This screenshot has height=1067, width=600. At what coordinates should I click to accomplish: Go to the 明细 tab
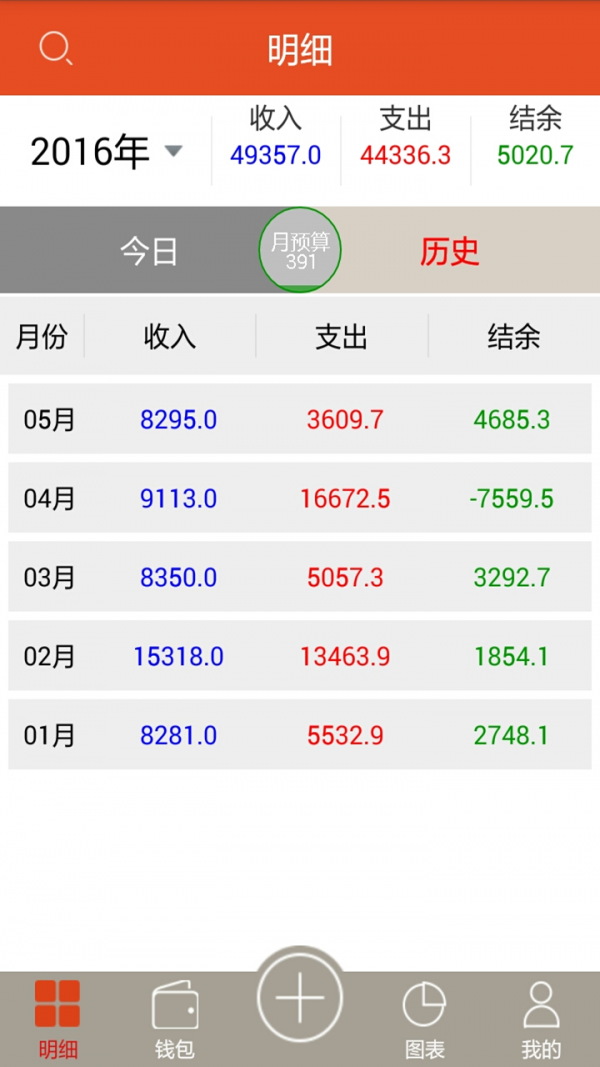(x=58, y=1018)
